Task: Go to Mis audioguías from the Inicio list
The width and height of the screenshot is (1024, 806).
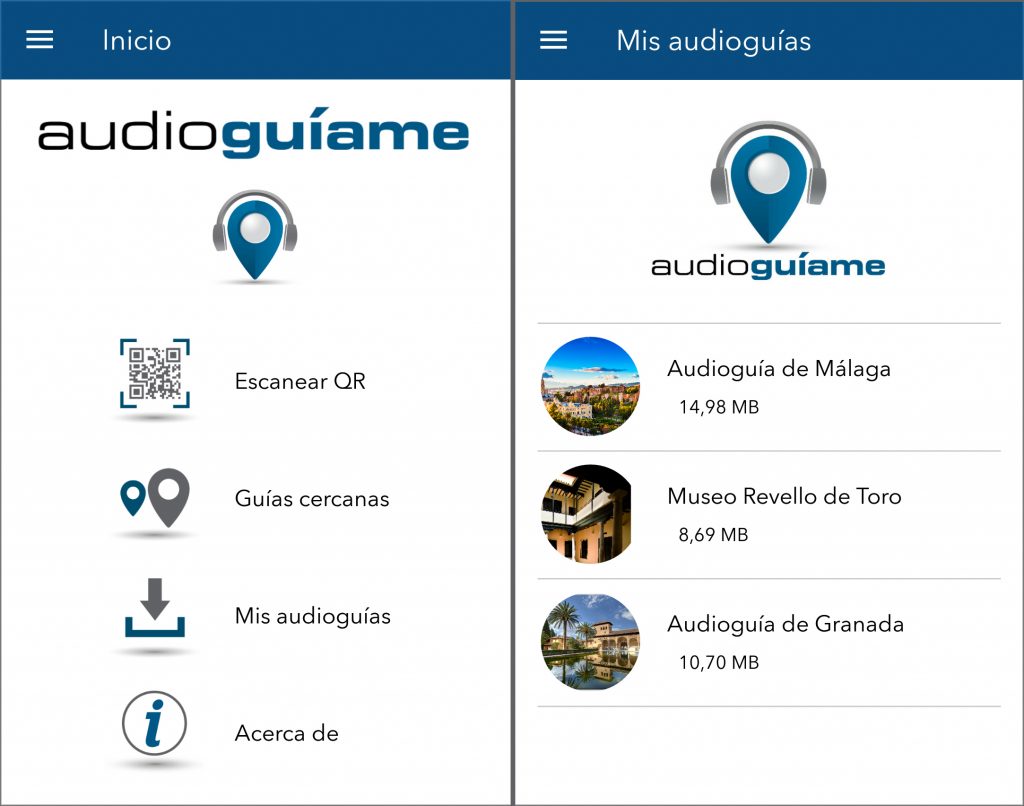Action: coord(312,616)
